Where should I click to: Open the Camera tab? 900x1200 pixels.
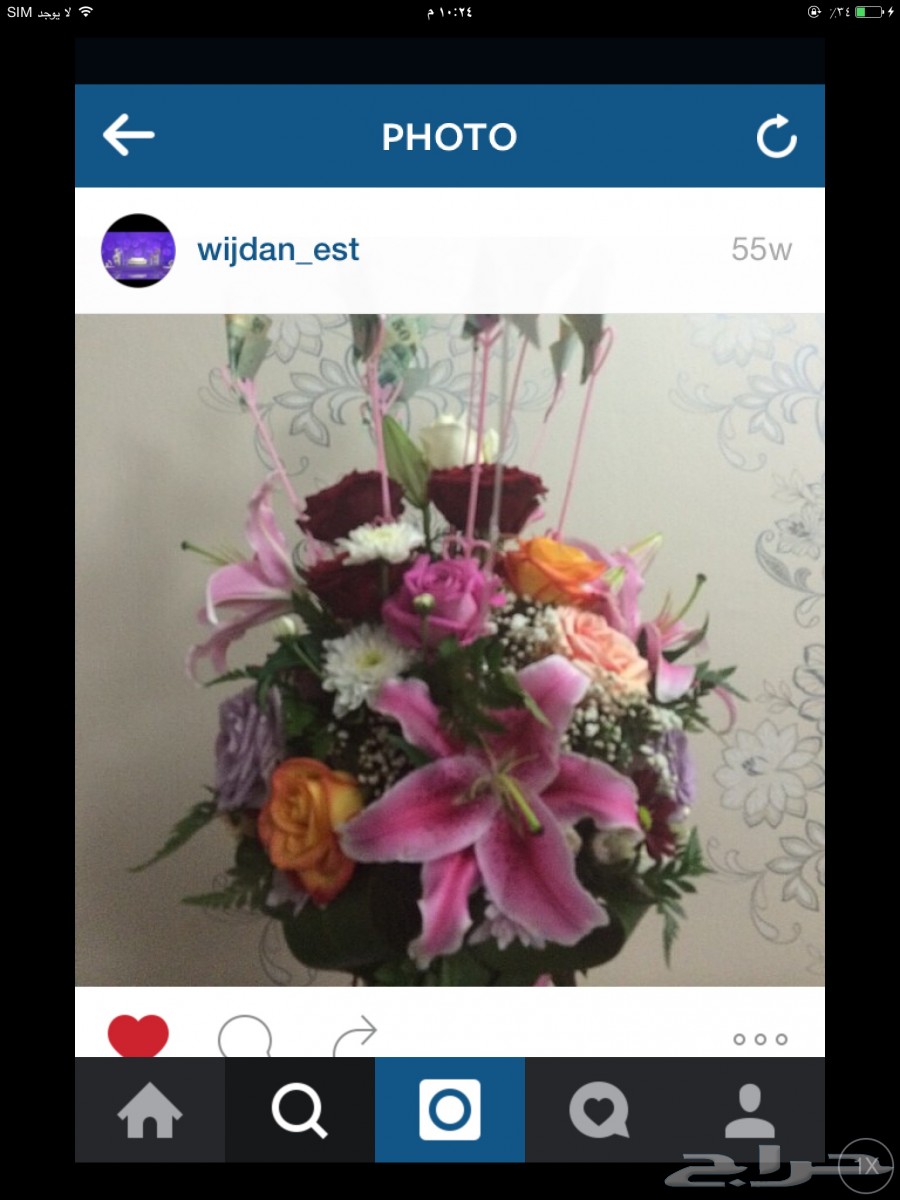450,1110
